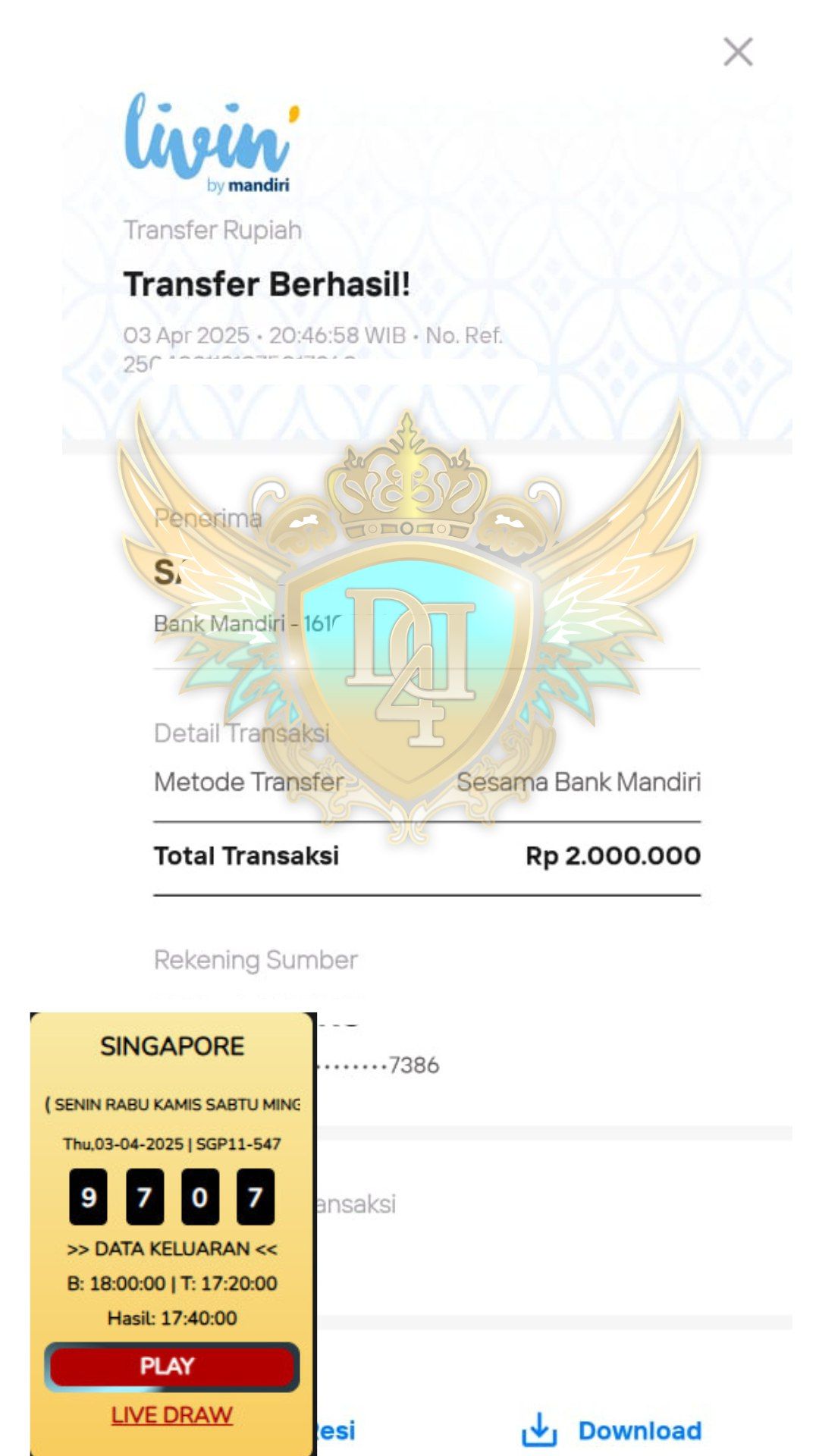Close the transfer receipt
Image resolution: width=819 pixels, height=1456 pixels.
point(737,52)
